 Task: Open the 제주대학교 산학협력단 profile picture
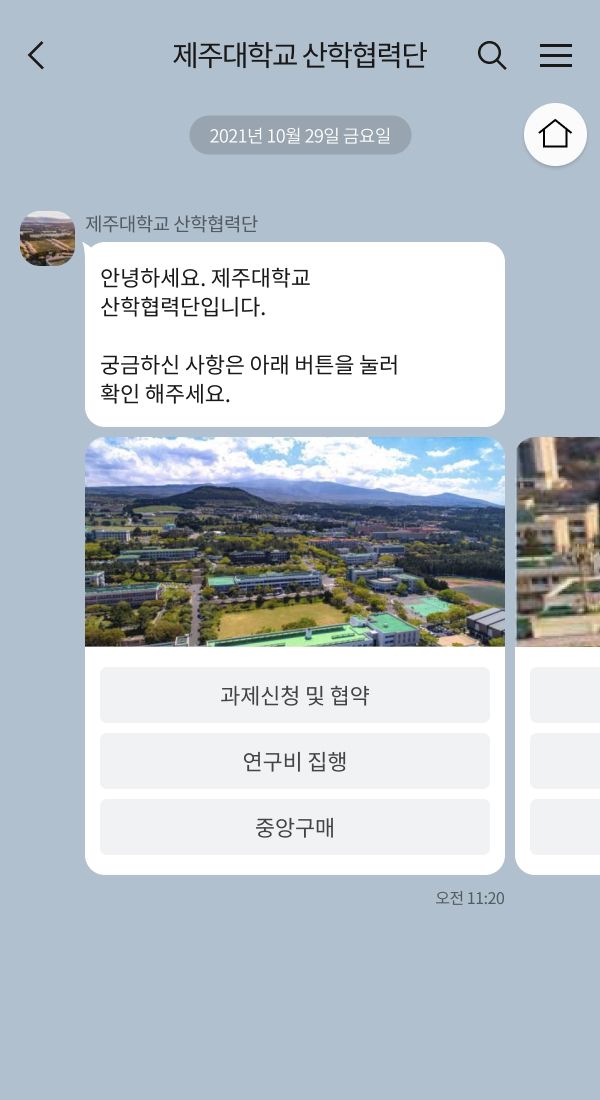point(47,238)
